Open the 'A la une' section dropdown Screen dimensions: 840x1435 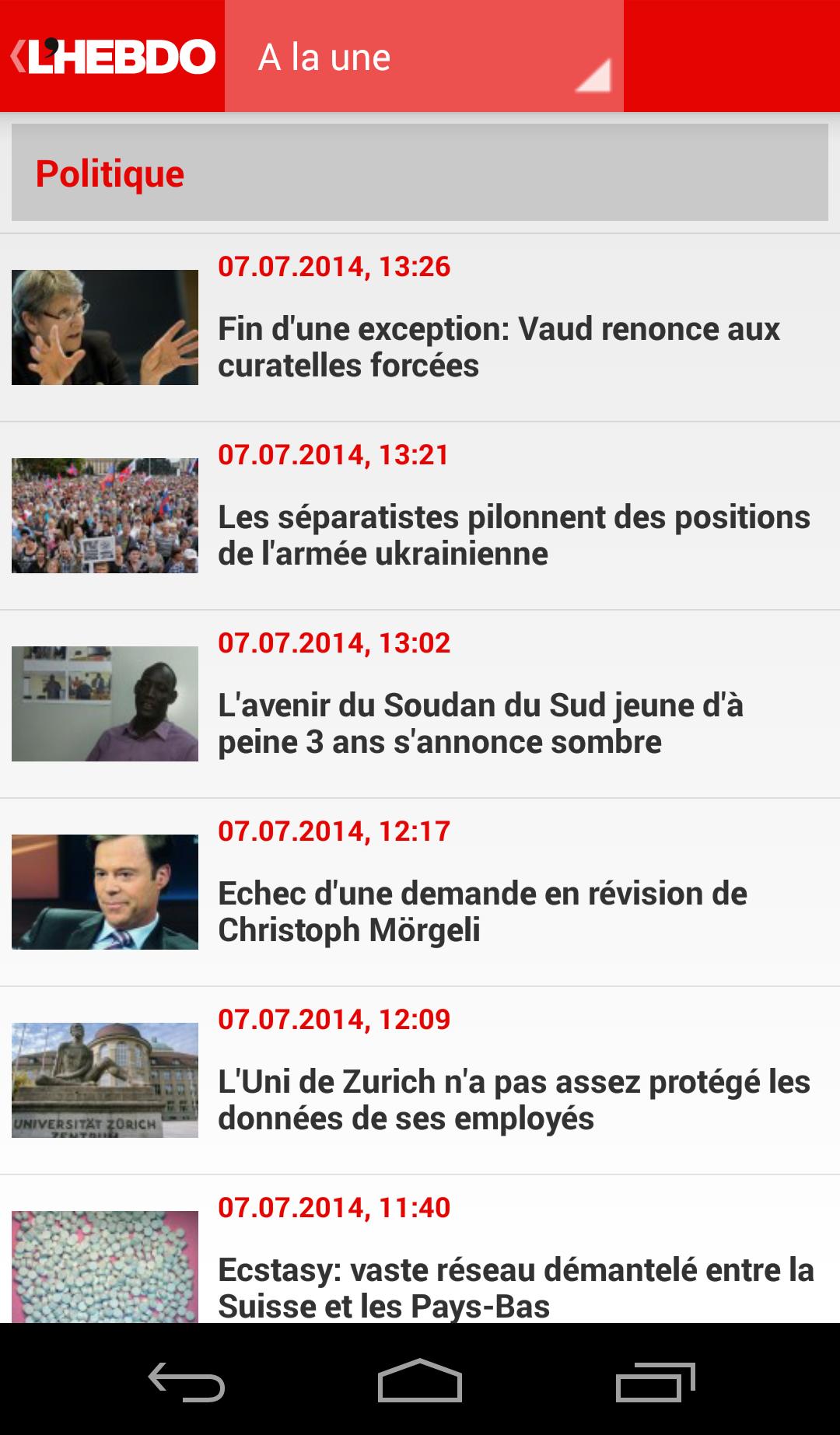tap(424, 56)
